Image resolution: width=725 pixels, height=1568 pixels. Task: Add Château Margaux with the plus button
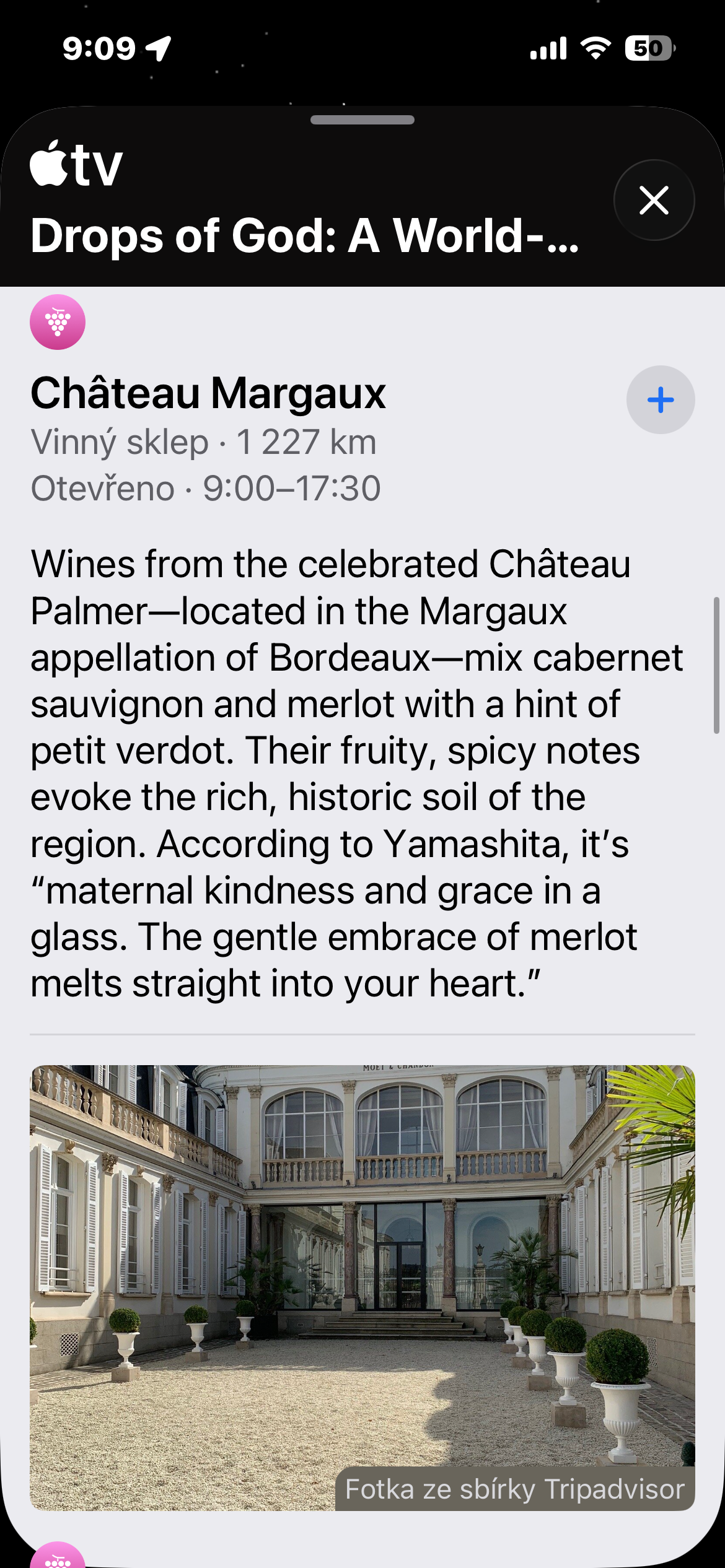click(x=660, y=400)
